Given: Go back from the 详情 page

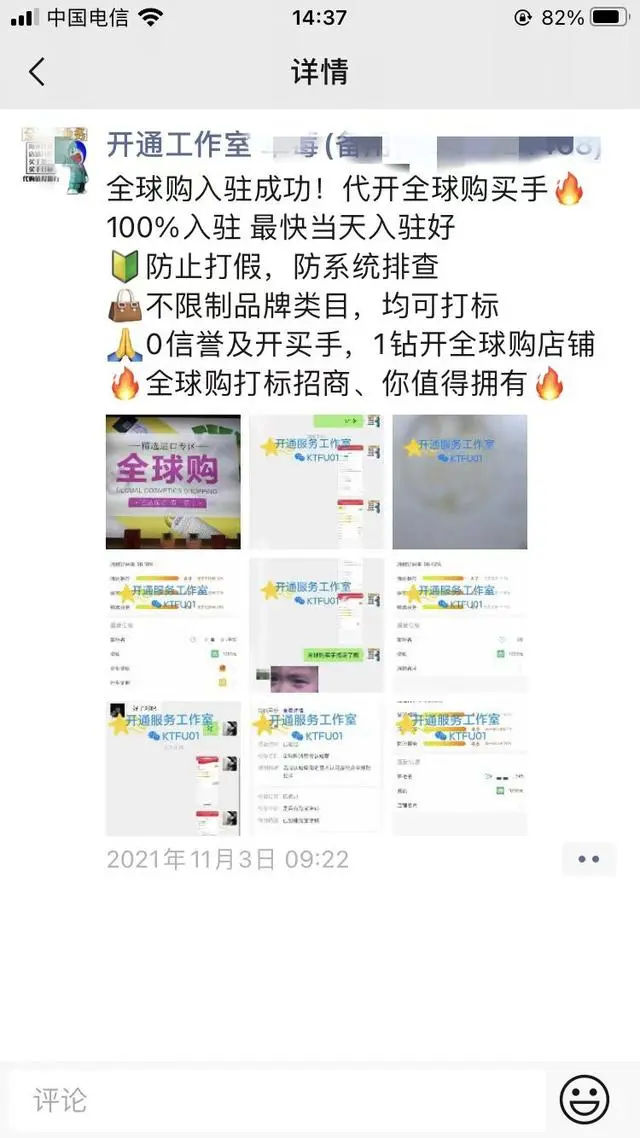Looking at the screenshot, I should [x=36, y=72].
